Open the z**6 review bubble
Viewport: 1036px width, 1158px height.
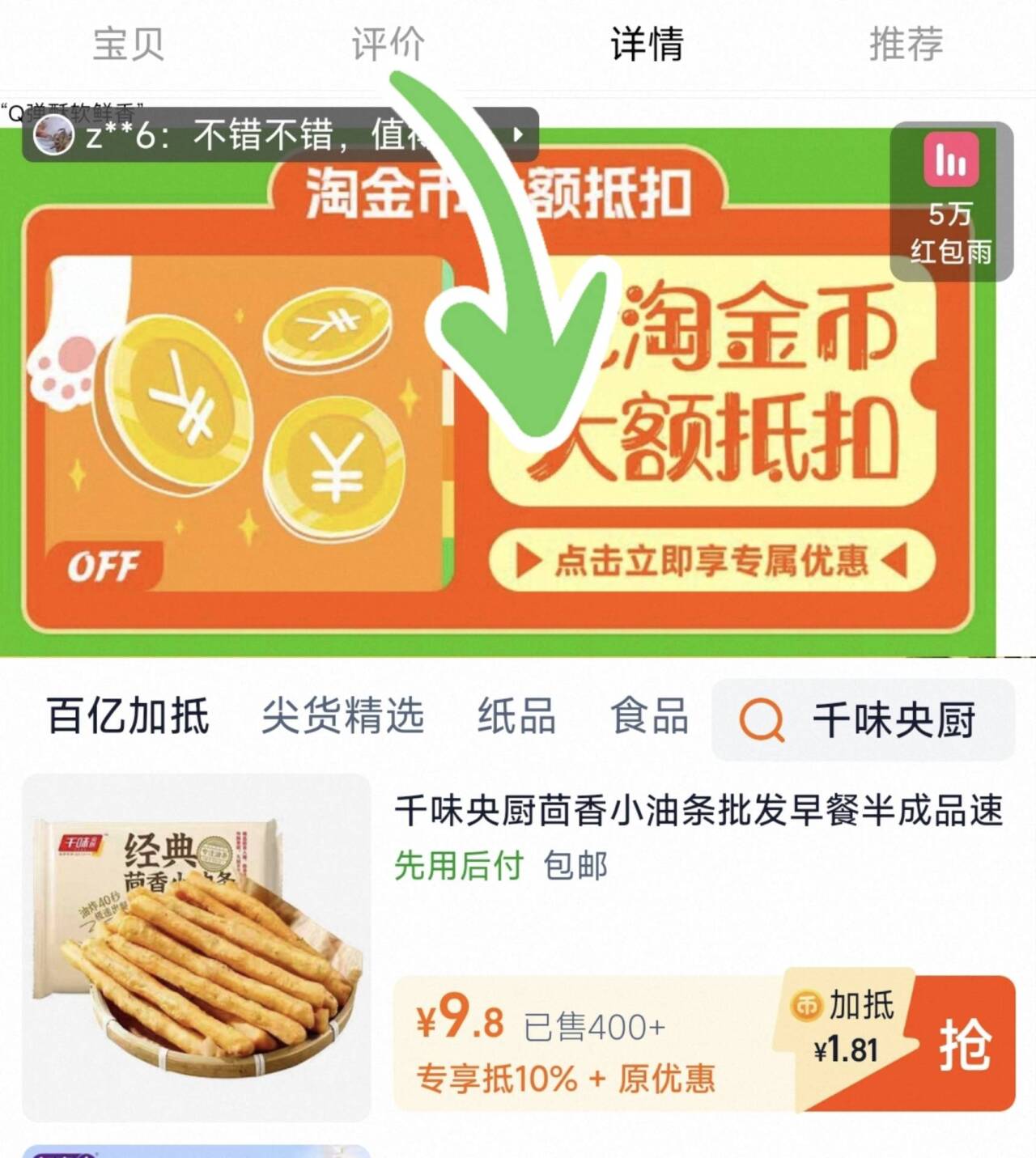(279, 134)
